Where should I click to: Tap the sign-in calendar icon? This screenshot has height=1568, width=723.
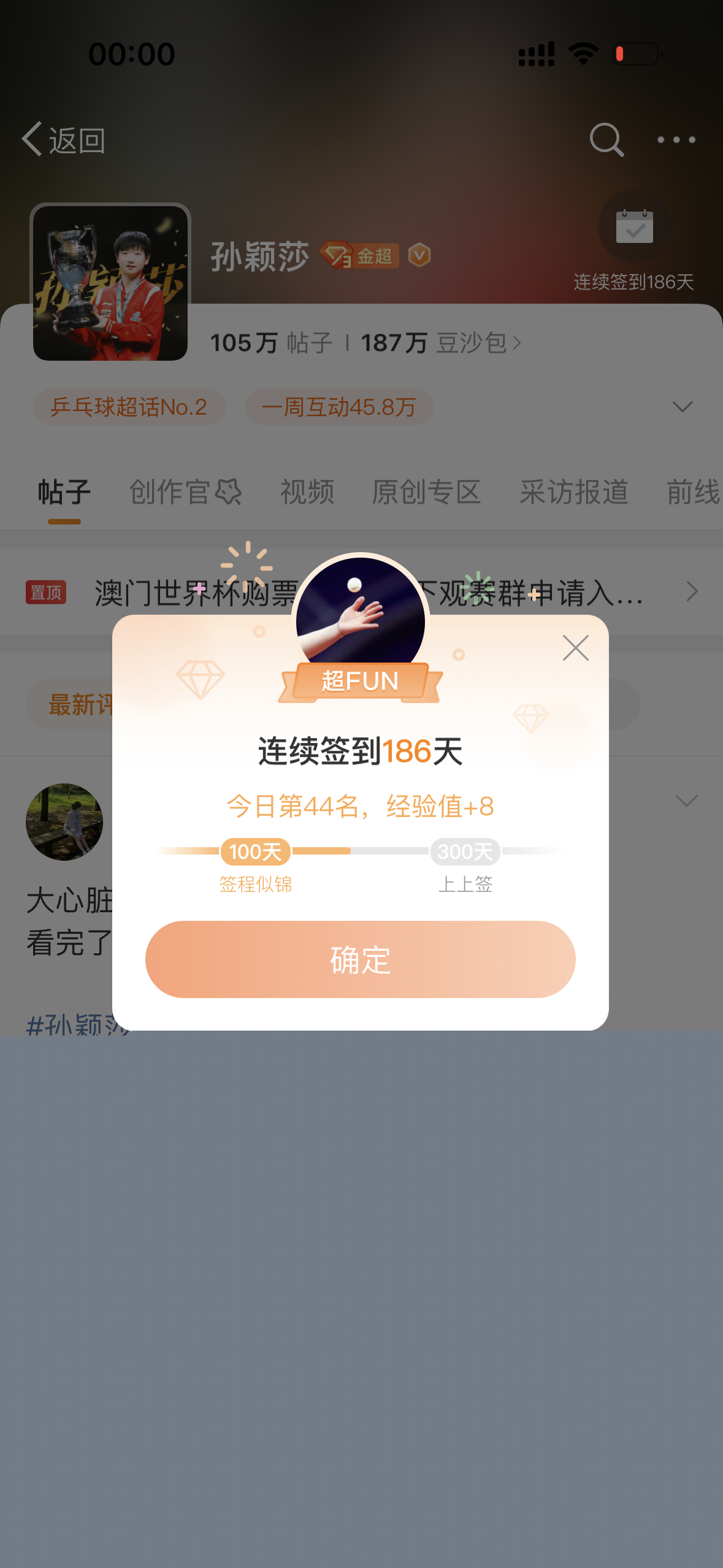[x=634, y=226]
